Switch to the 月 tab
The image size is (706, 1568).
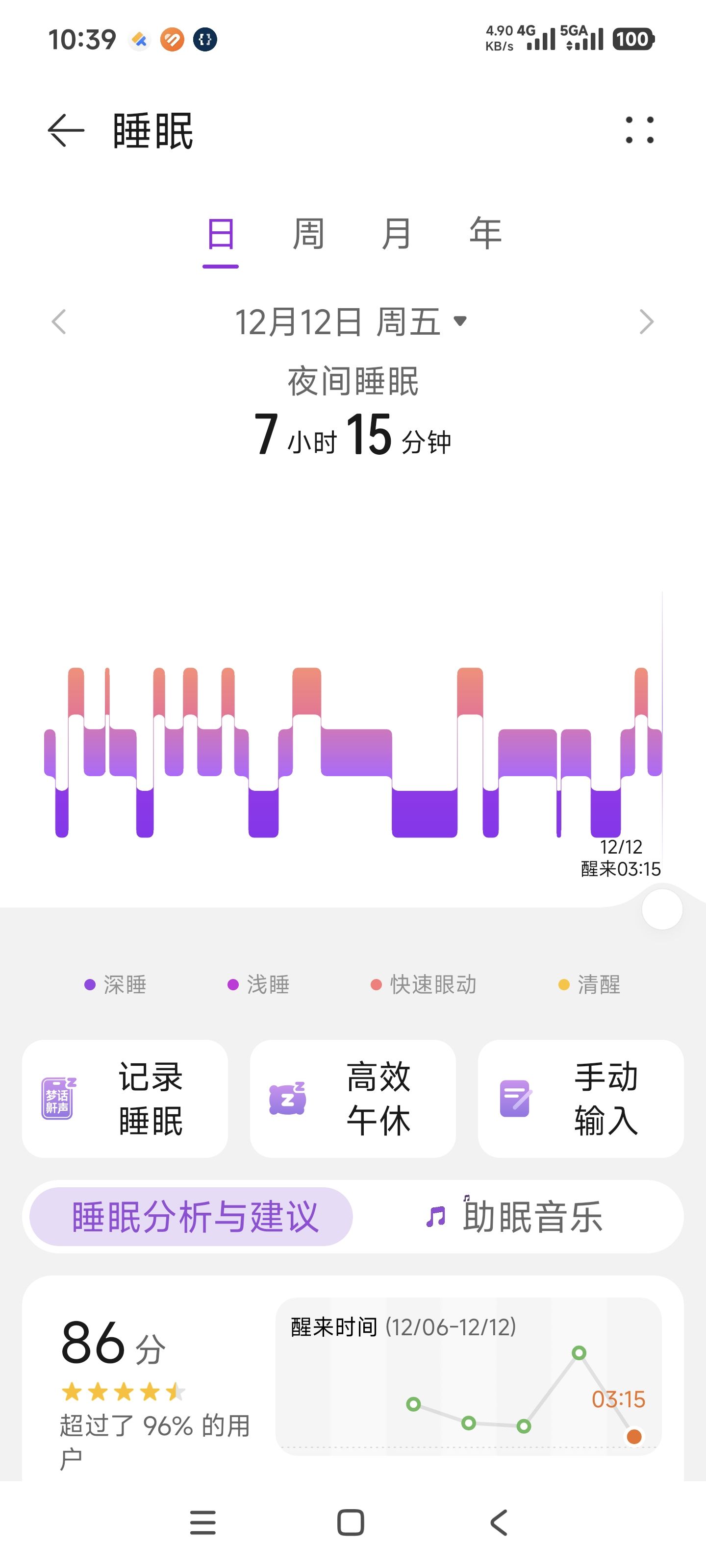[397, 234]
